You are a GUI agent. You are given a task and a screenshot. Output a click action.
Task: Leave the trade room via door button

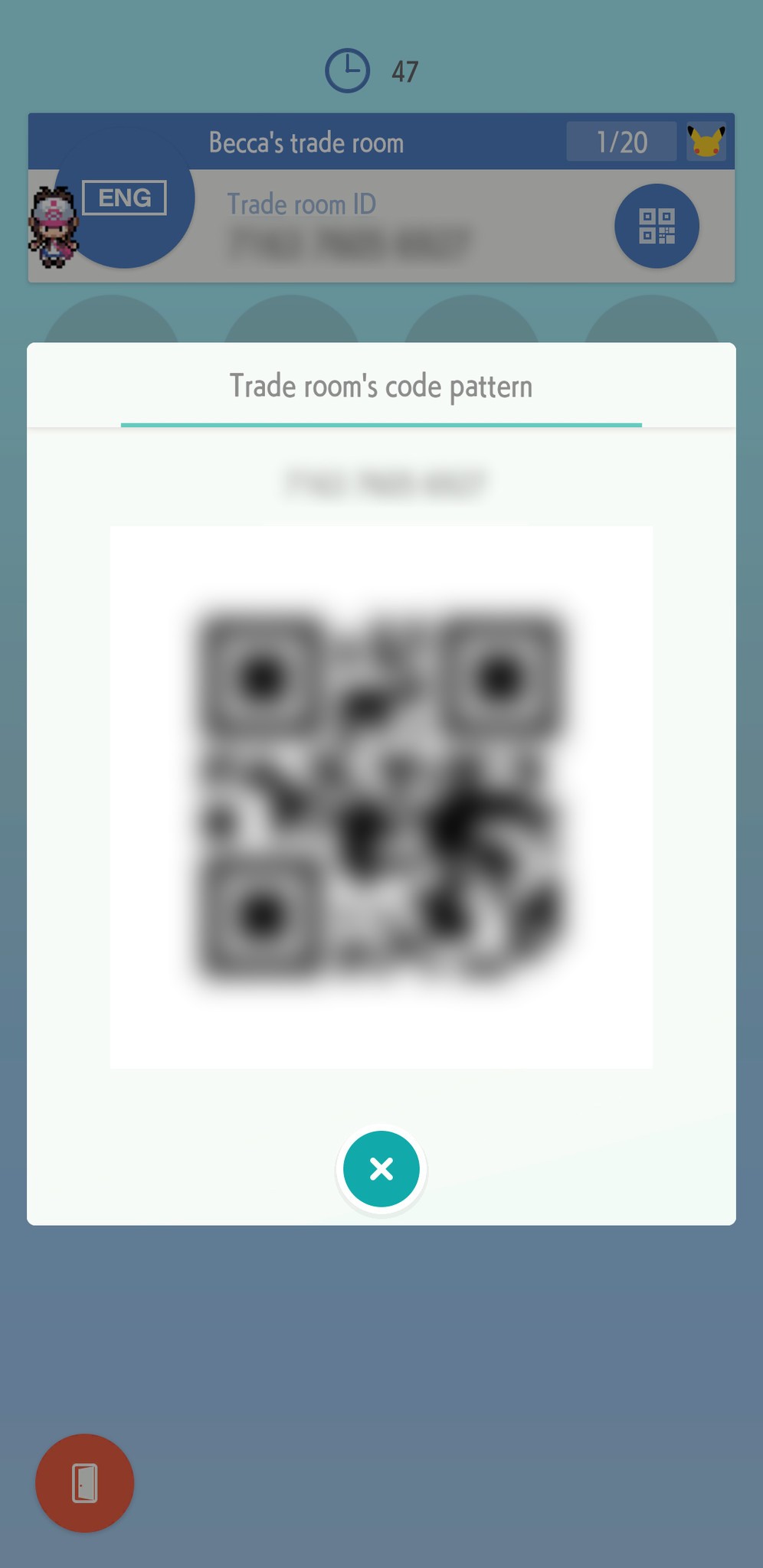pos(84,1483)
